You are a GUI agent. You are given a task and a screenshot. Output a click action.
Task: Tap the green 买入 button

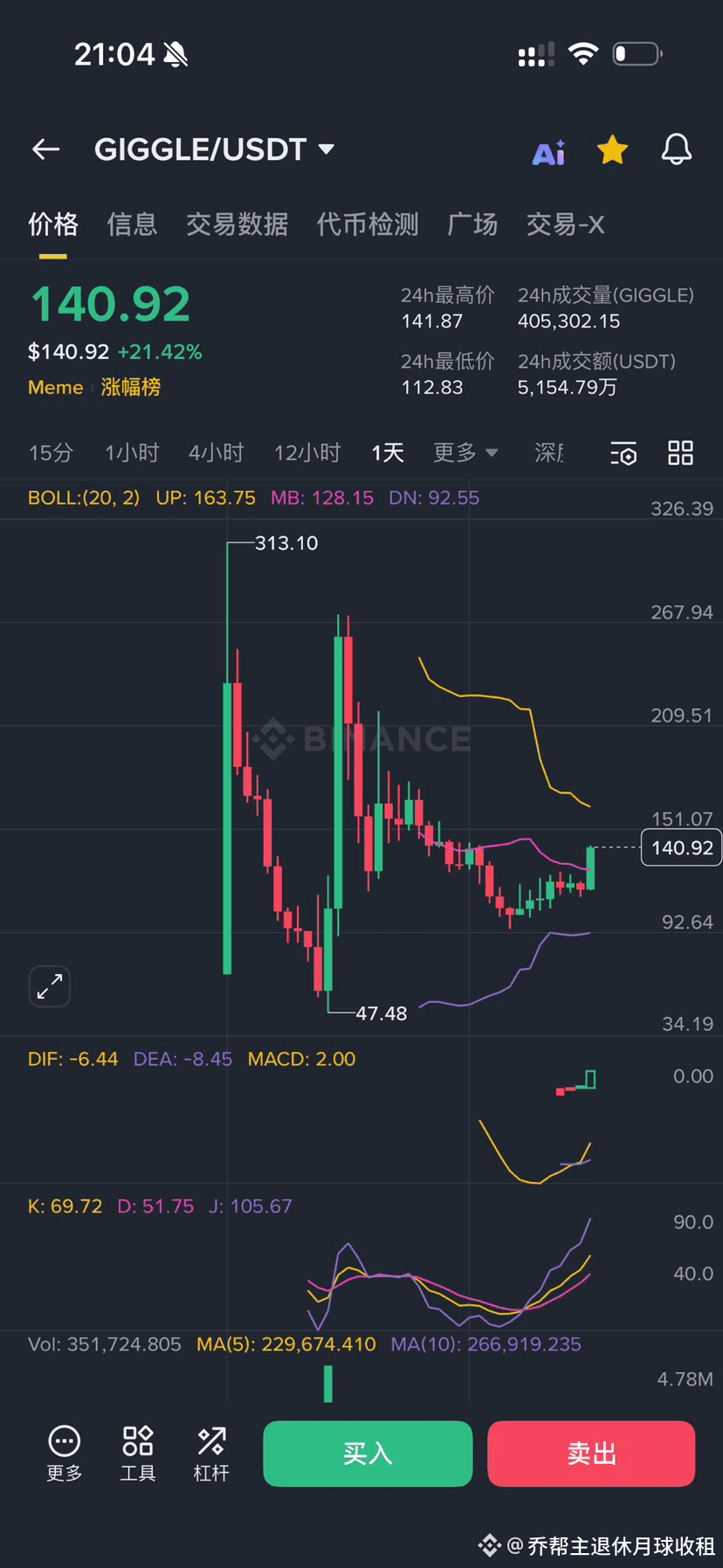[368, 1454]
